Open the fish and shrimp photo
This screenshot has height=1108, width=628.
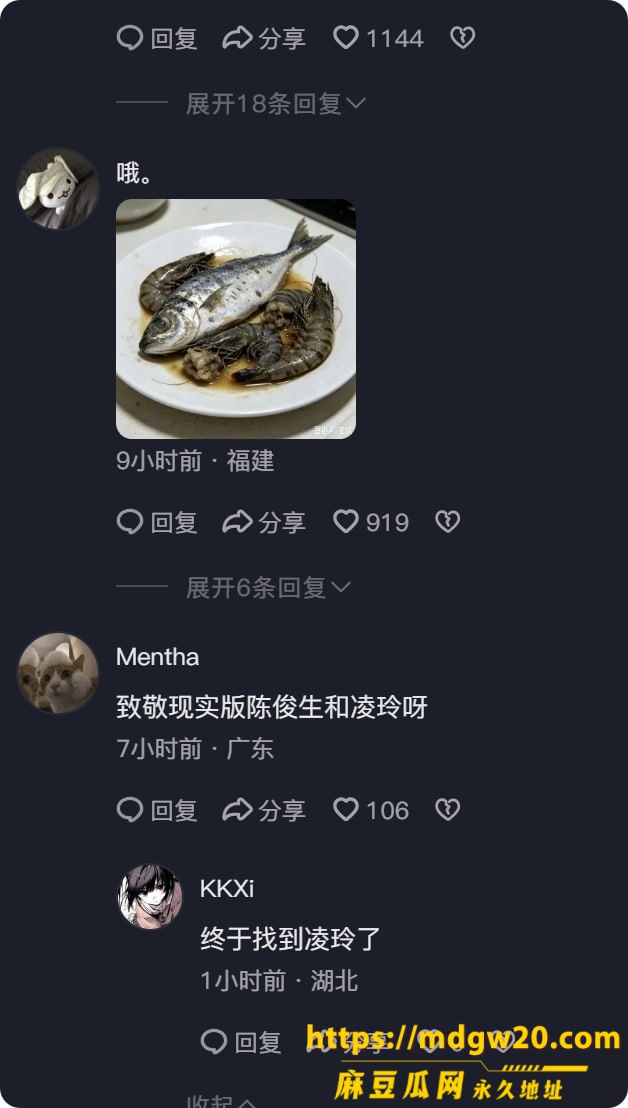pos(236,319)
